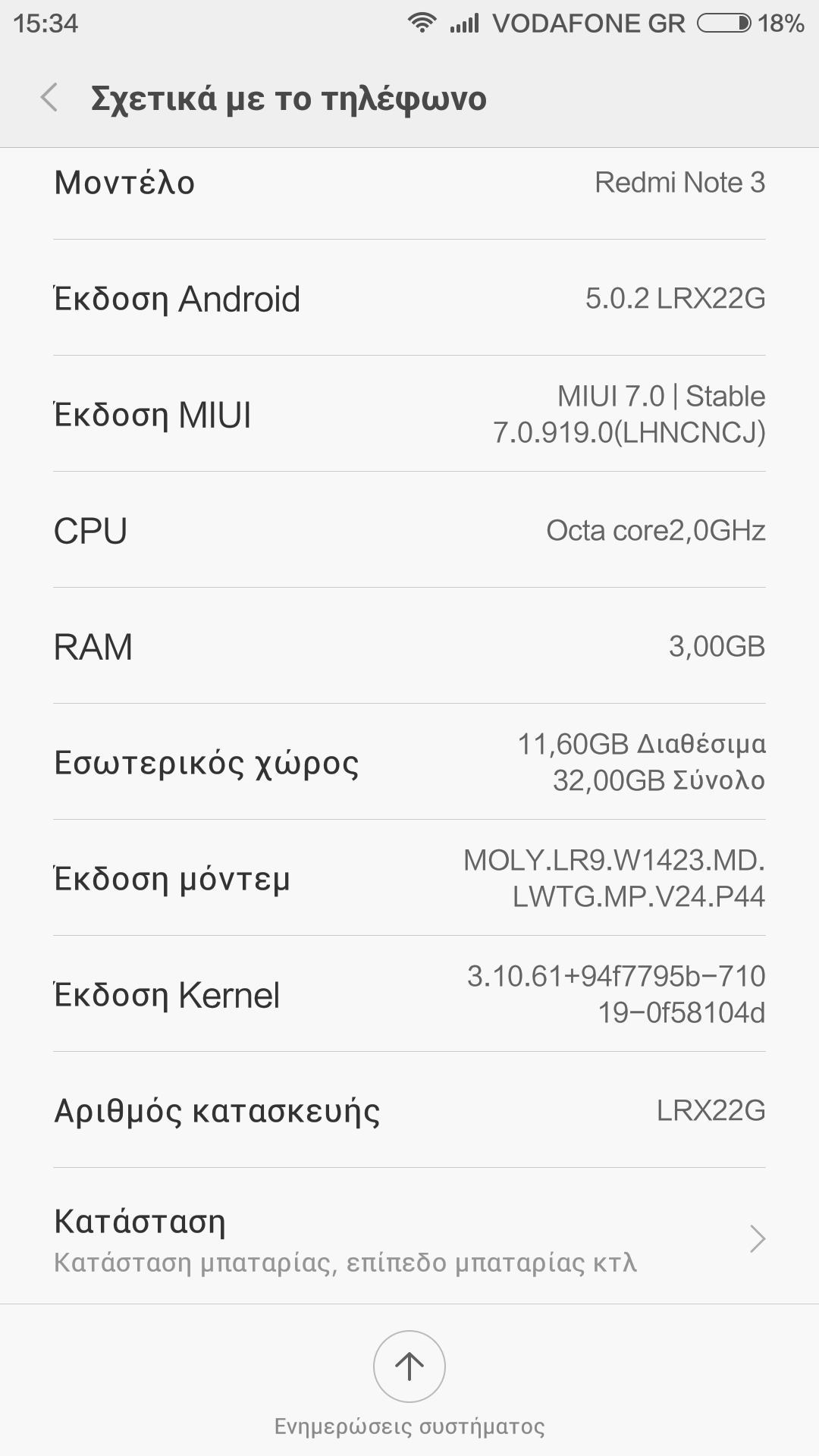Tap the Έκδοση Kernel row
The width and height of the screenshot is (819, 1456).
pos(409,994)
